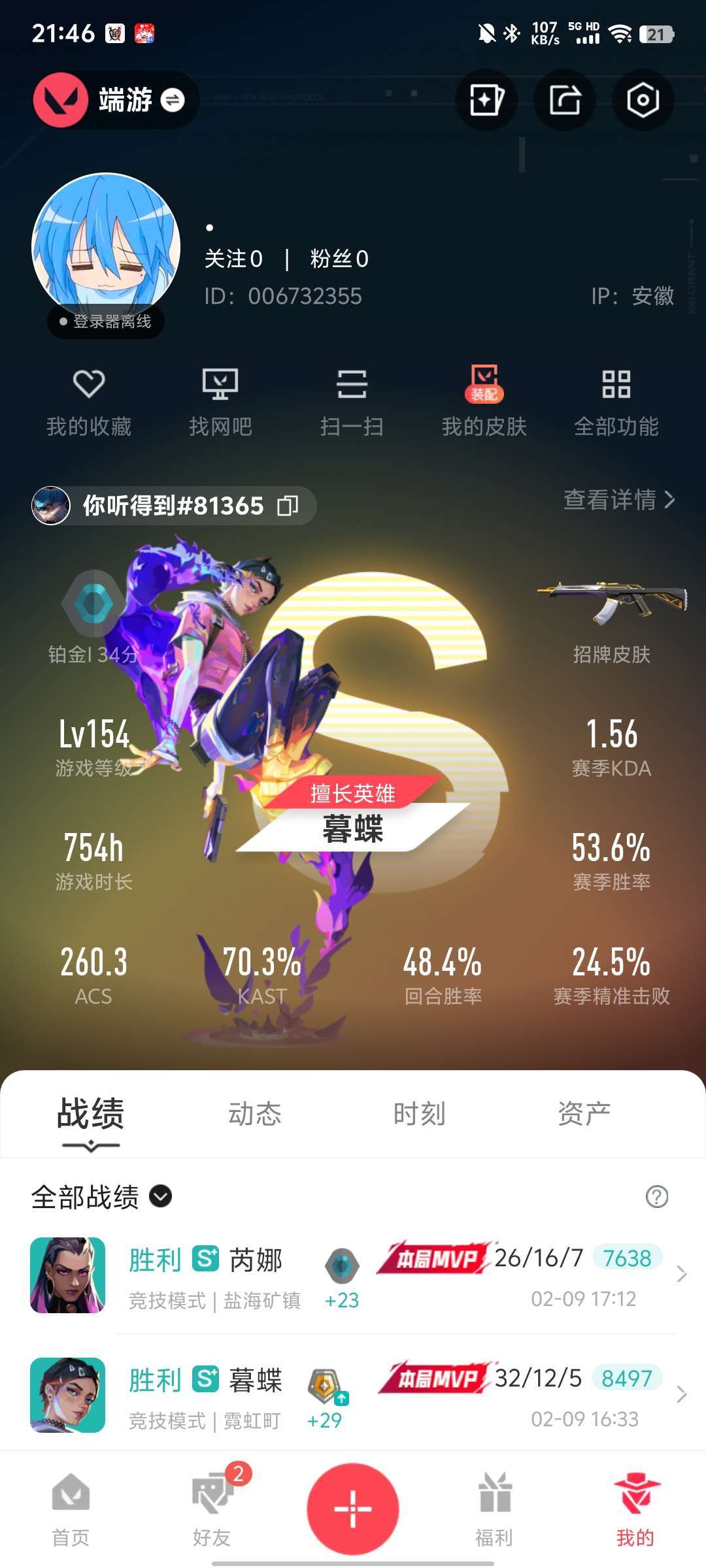Screen dimensions: 706x1568
Task: Open the camera capture icon top right
Action: coord(642,99)
